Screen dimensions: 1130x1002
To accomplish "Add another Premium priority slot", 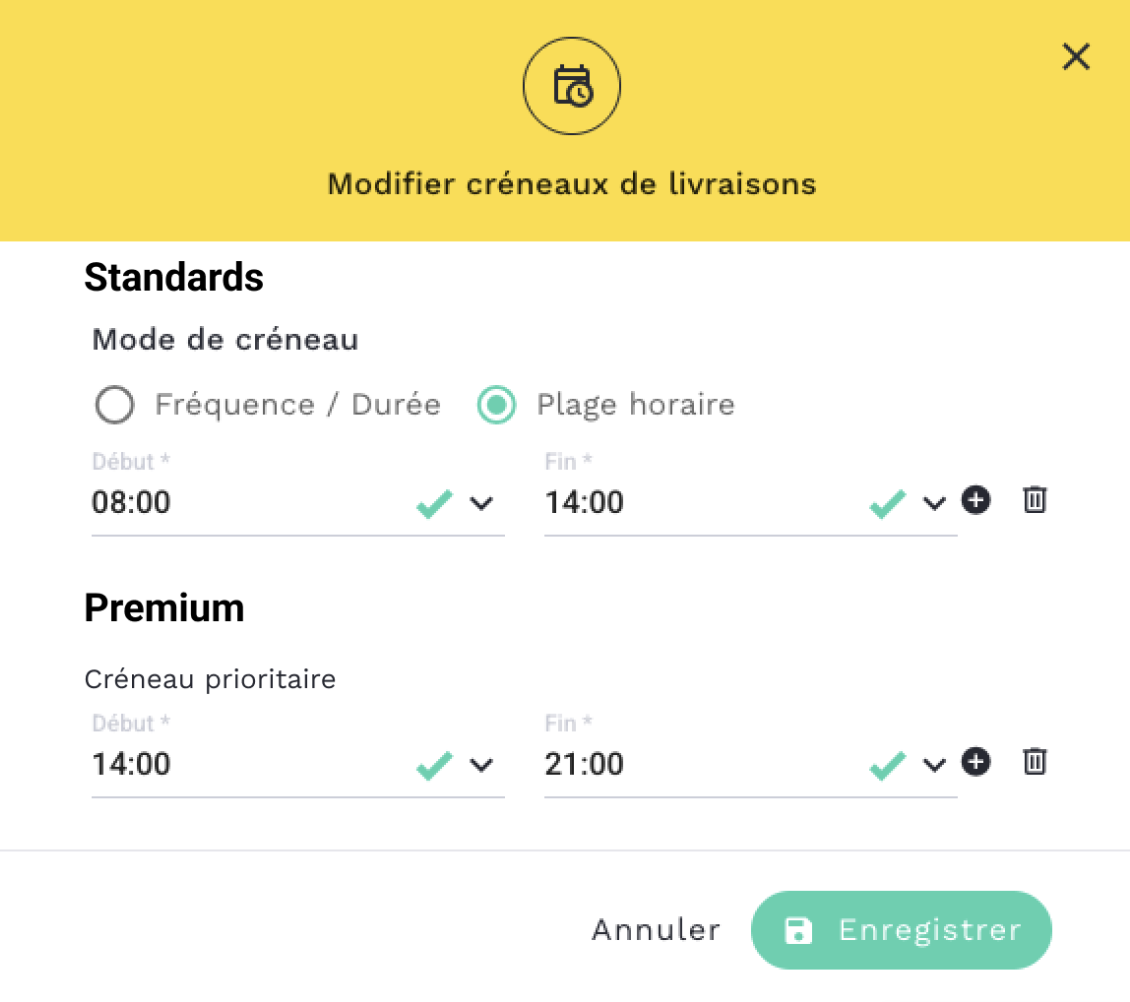I will coord(976,762).
